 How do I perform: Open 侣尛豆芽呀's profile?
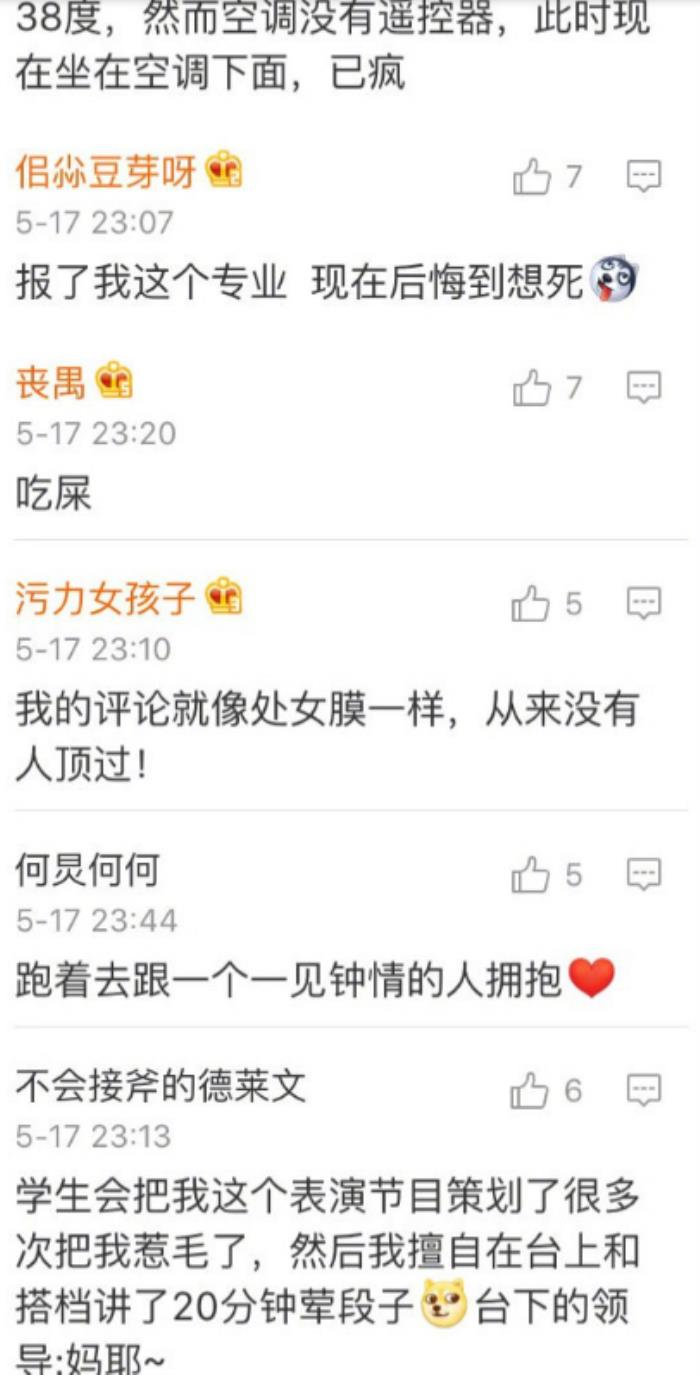[x=106, y=173]
